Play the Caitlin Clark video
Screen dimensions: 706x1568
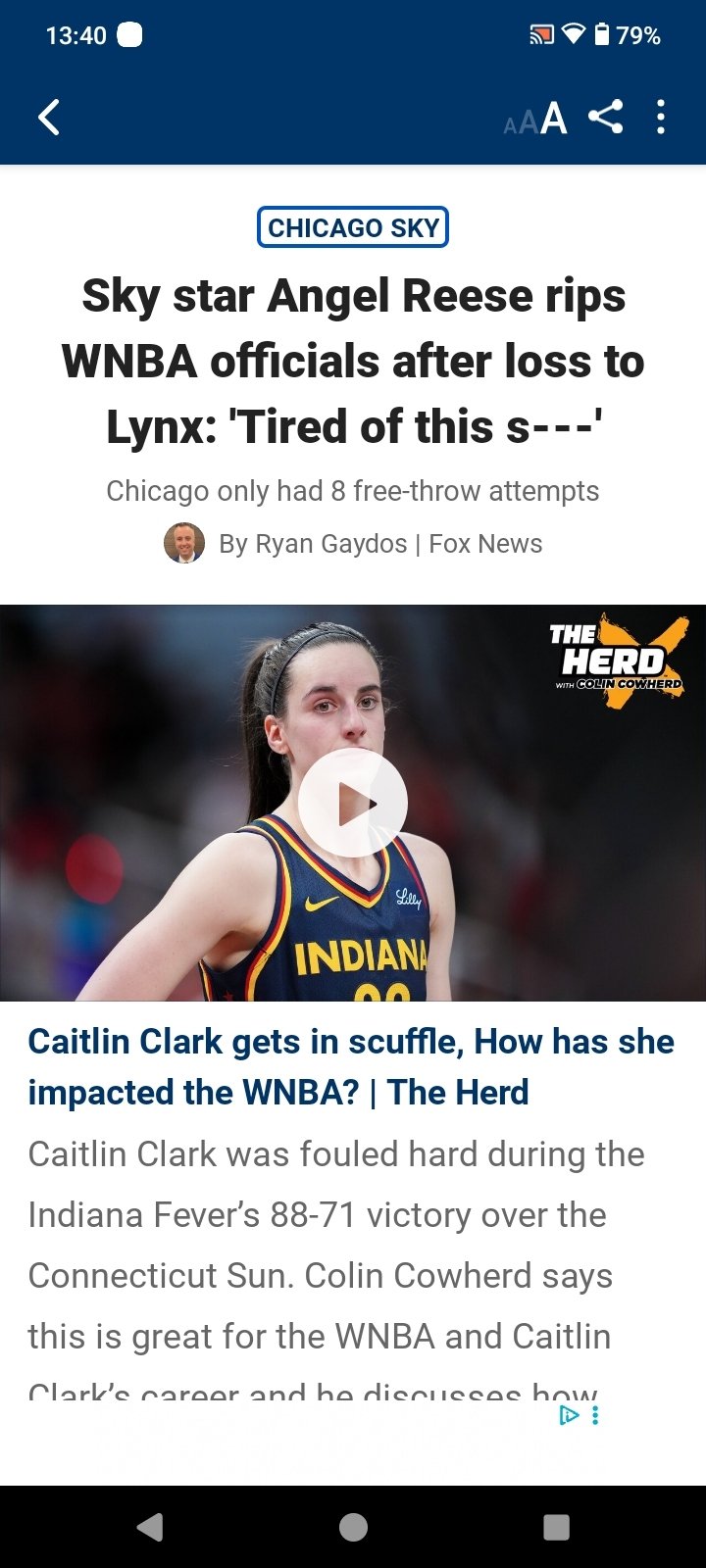(353, 804)
